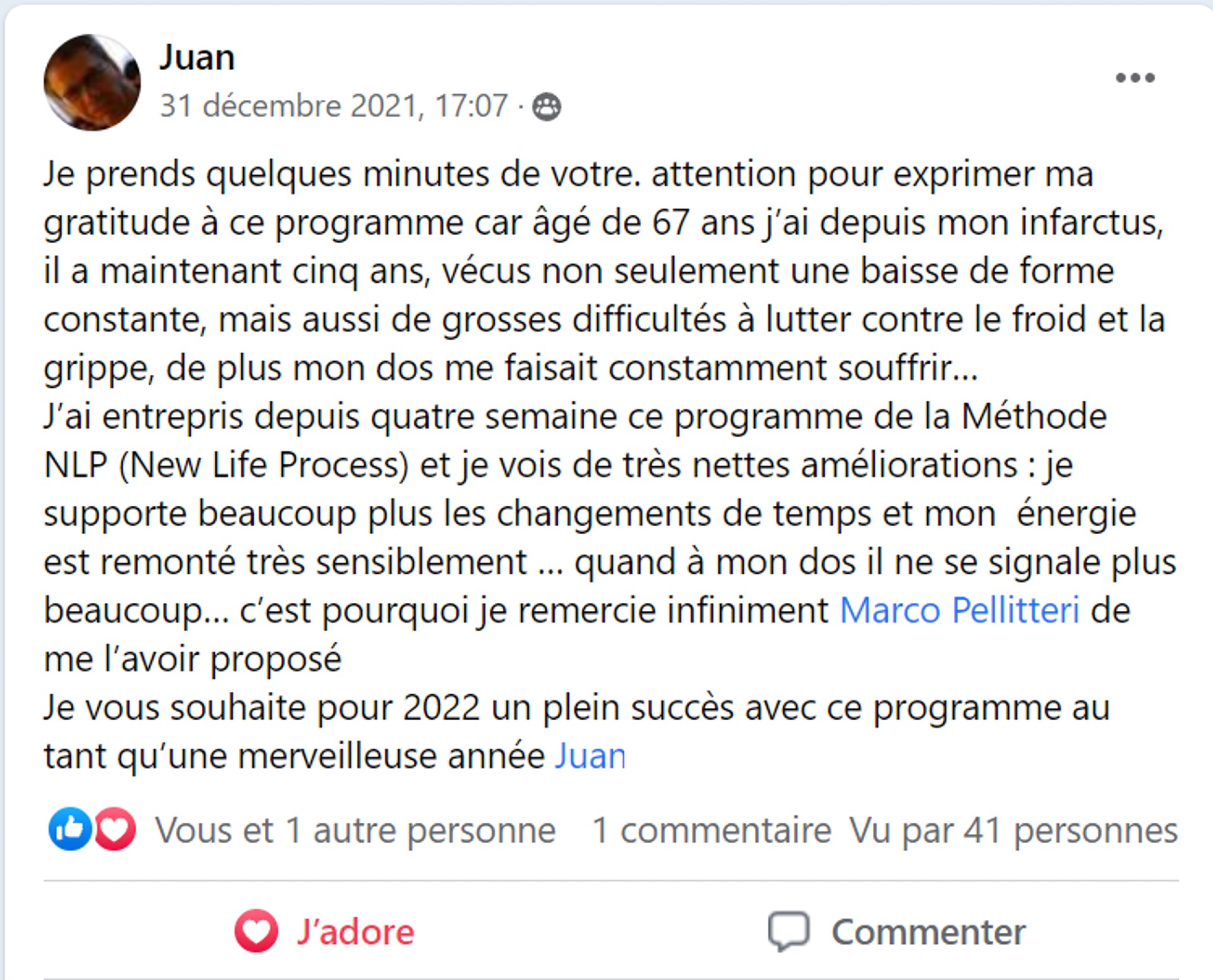Open the tagged Marco Pellitteri profile
The image size is (1213, 980).
click(x=959, y=610)
